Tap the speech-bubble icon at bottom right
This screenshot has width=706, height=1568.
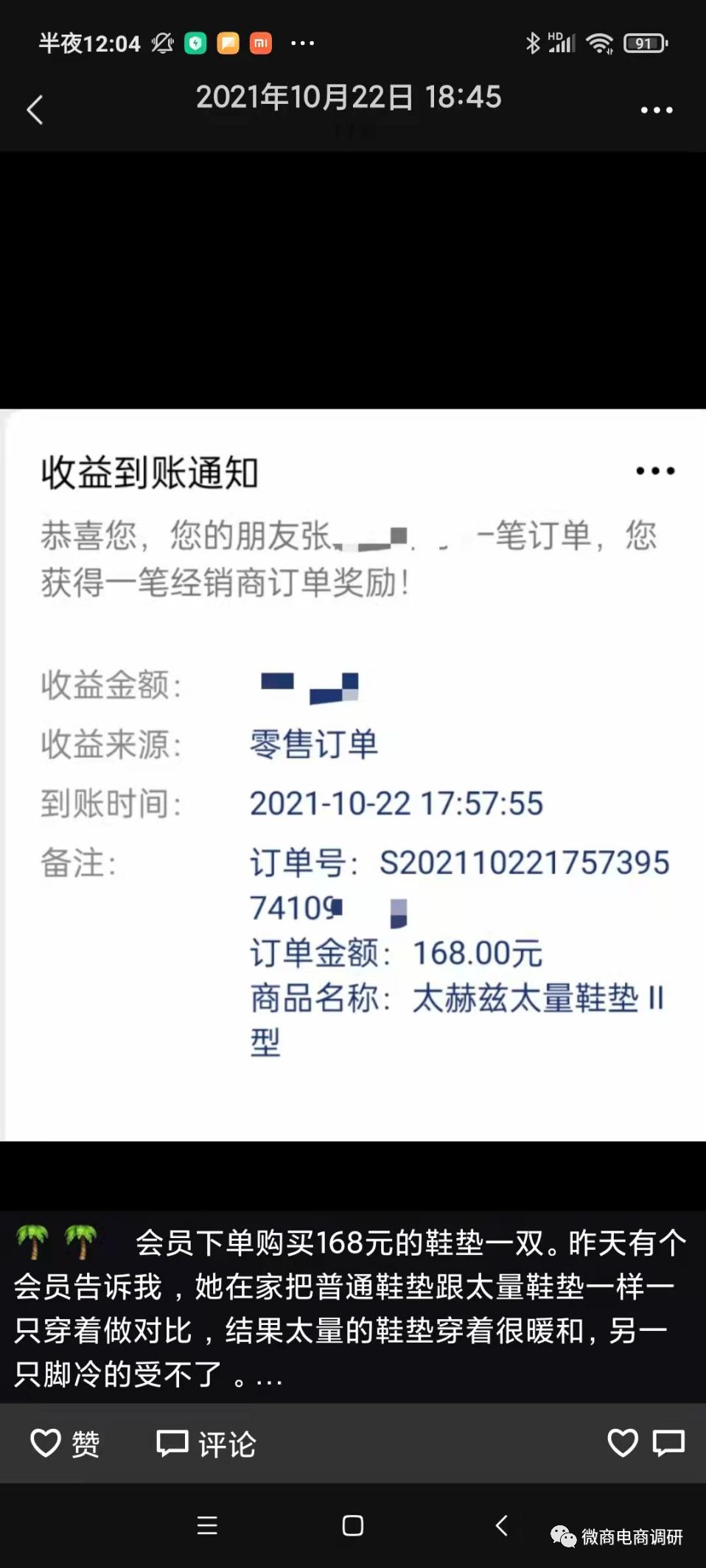pyautogui.click(x=668, y=1443)
